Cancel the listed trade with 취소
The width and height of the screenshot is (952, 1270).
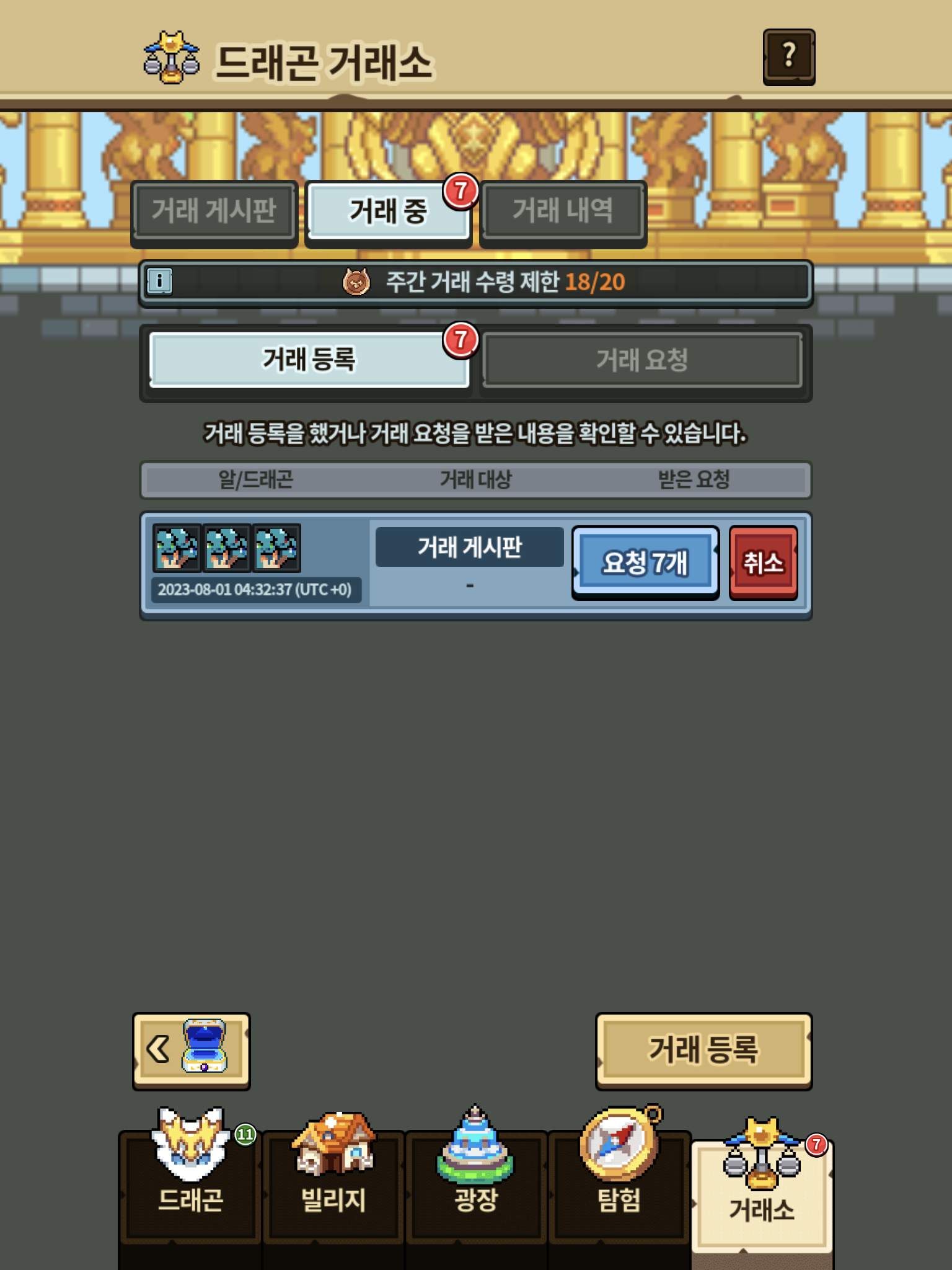[763, 562]
